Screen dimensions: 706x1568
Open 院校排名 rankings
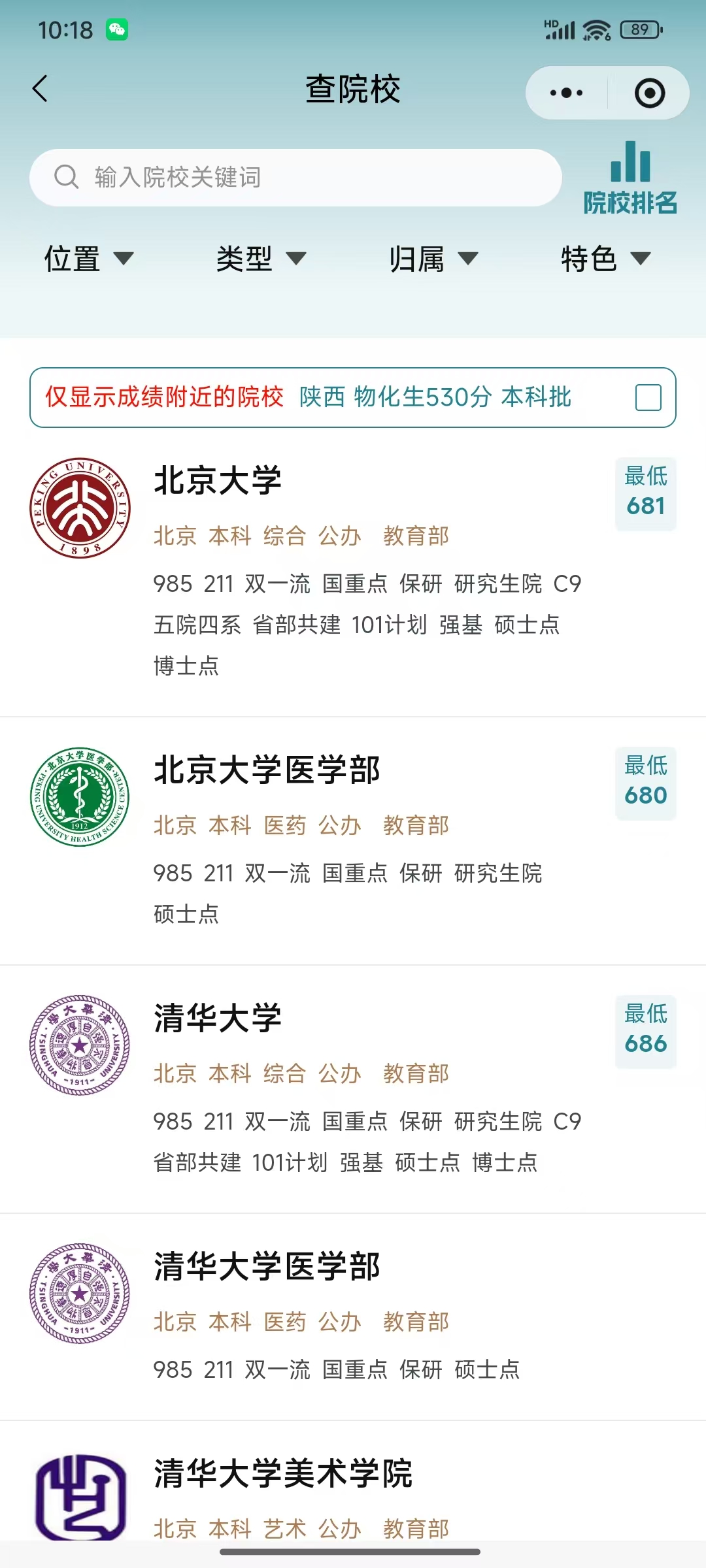click(630, 179)
